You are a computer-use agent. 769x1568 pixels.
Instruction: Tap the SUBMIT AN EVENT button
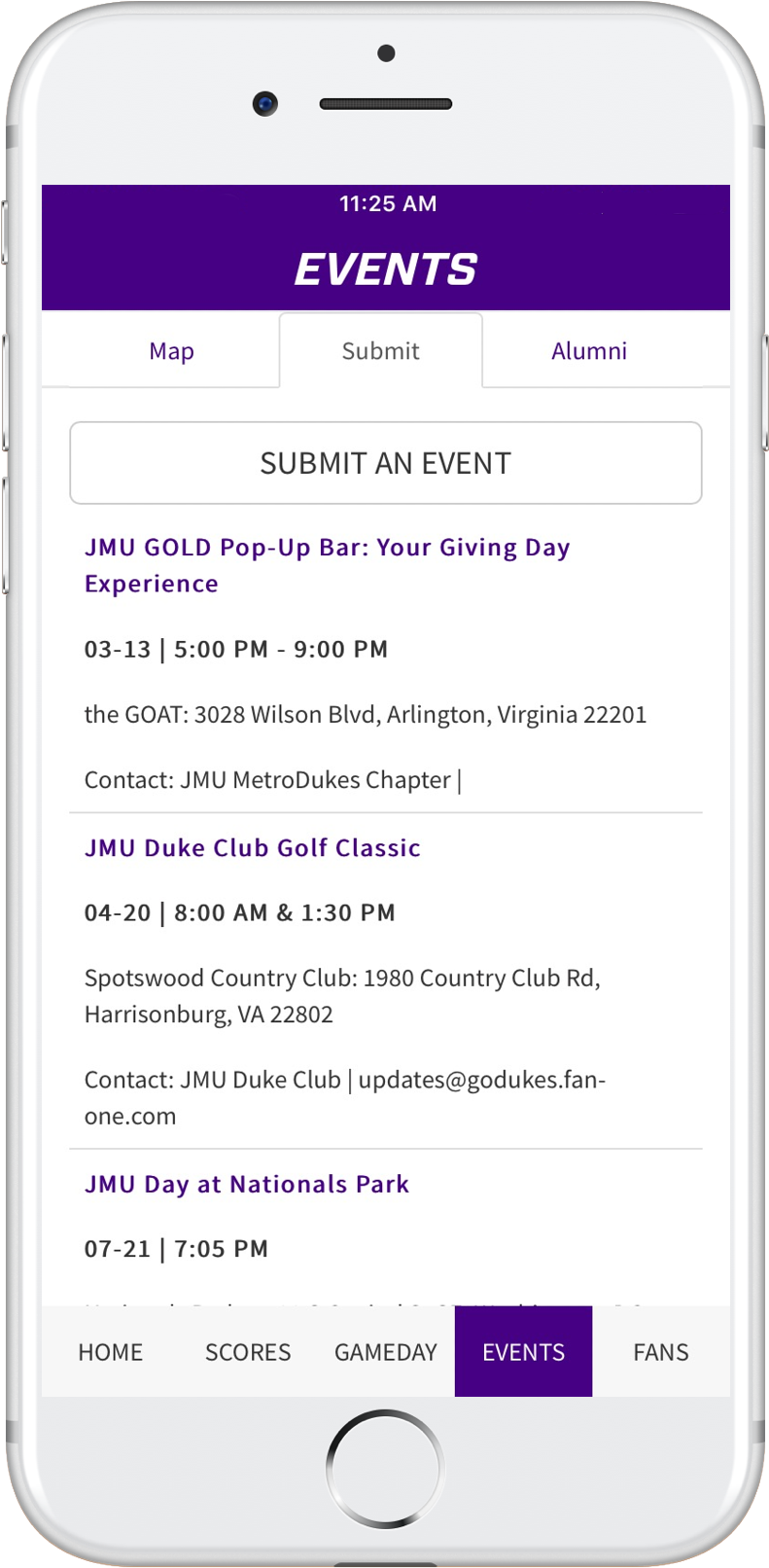click(385, 463)
